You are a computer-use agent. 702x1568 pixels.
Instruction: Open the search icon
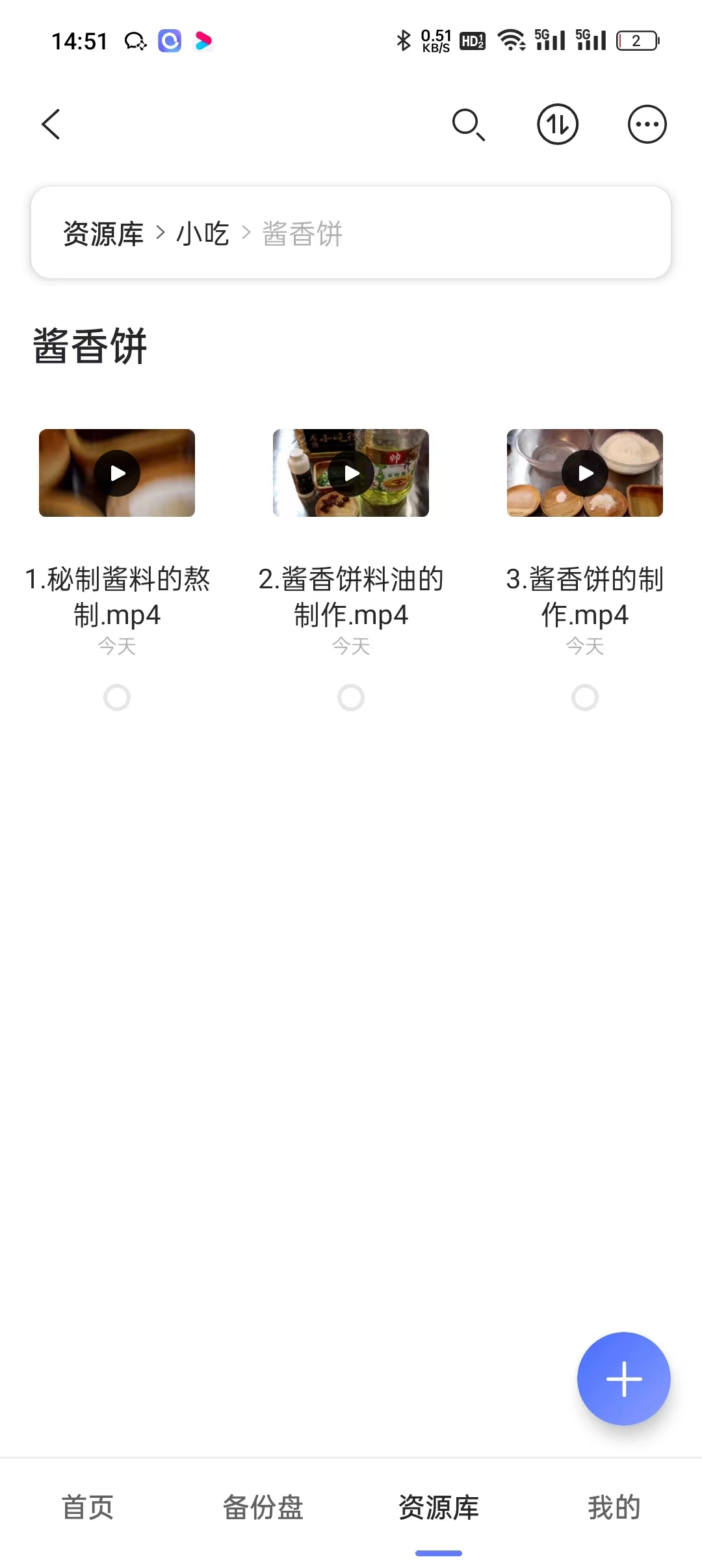click(x=468, y=124)
